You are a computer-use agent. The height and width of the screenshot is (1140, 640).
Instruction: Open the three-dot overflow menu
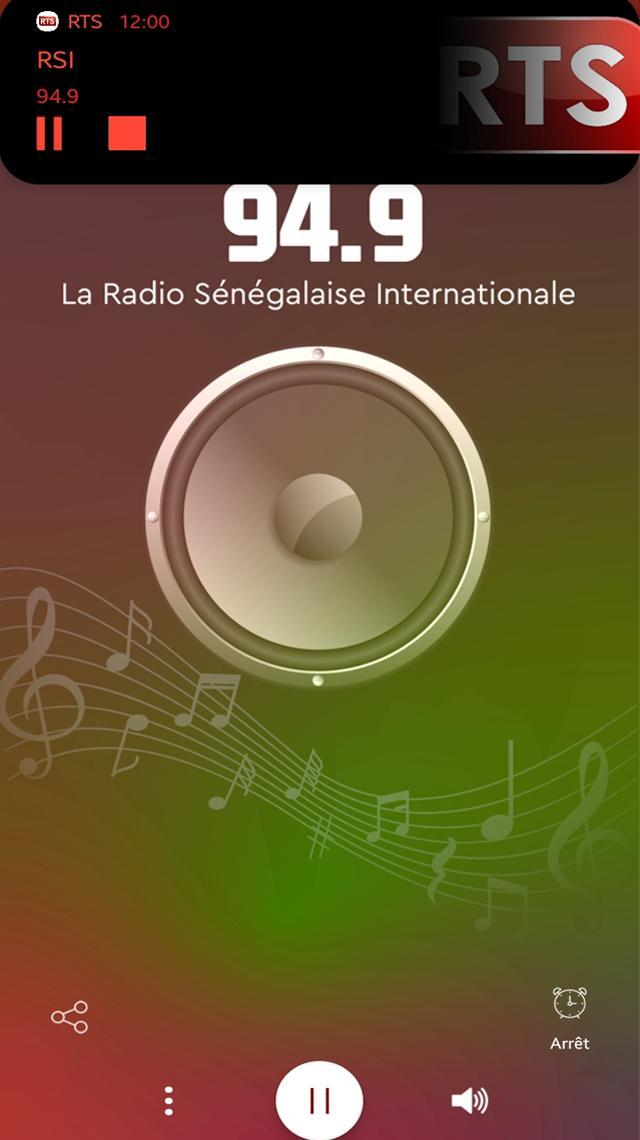tap(169, 1100)
